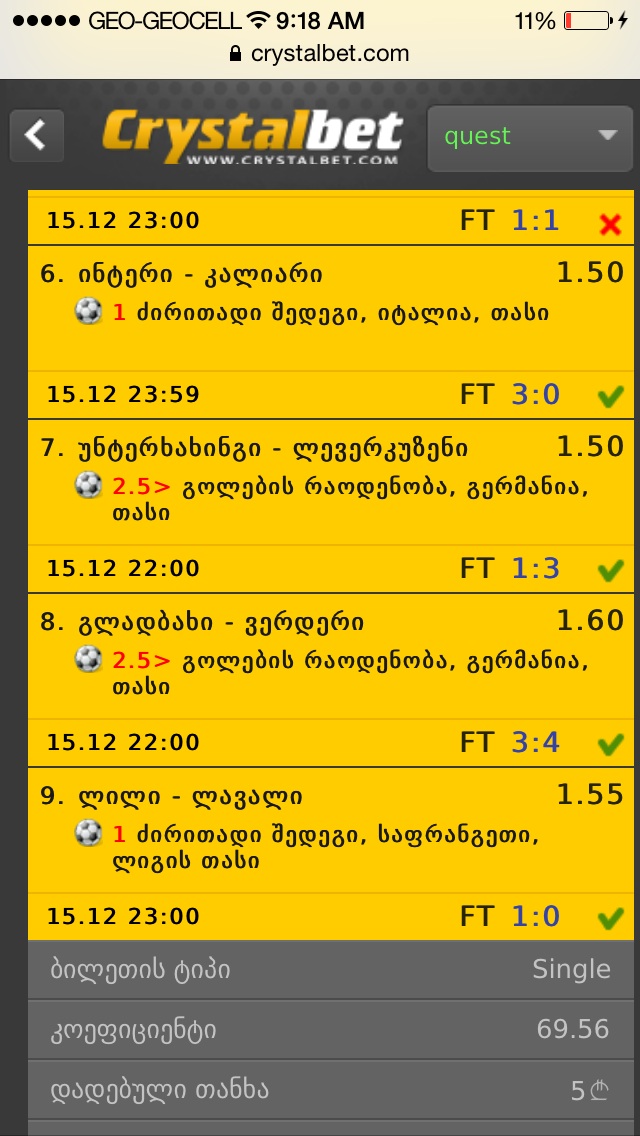The height and width of the screenshot is (1136, 640).
Task: Tap the crystalbet.com address bar
Action: tap(320, 53)
